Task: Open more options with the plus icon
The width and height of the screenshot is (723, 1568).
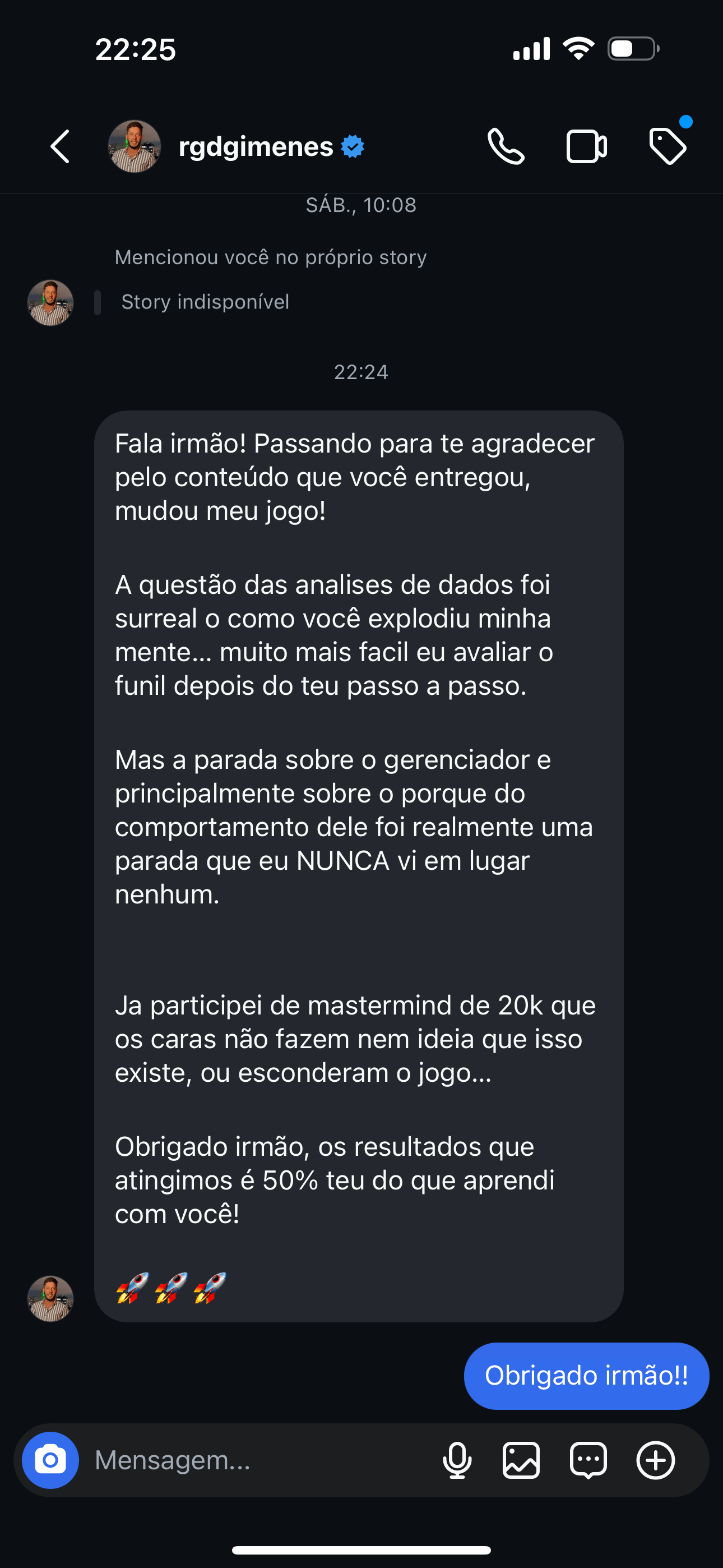Action: coord(655,1460)
